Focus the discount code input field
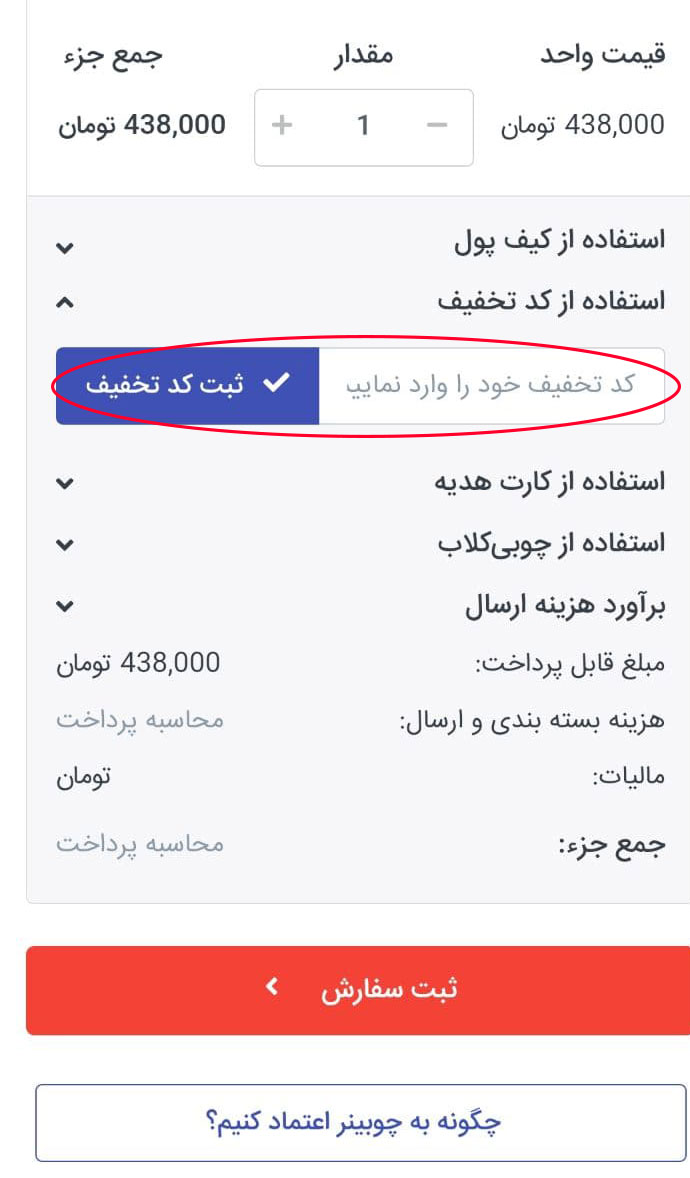Screen dimensions: 690x1178 tap(490, 385)
